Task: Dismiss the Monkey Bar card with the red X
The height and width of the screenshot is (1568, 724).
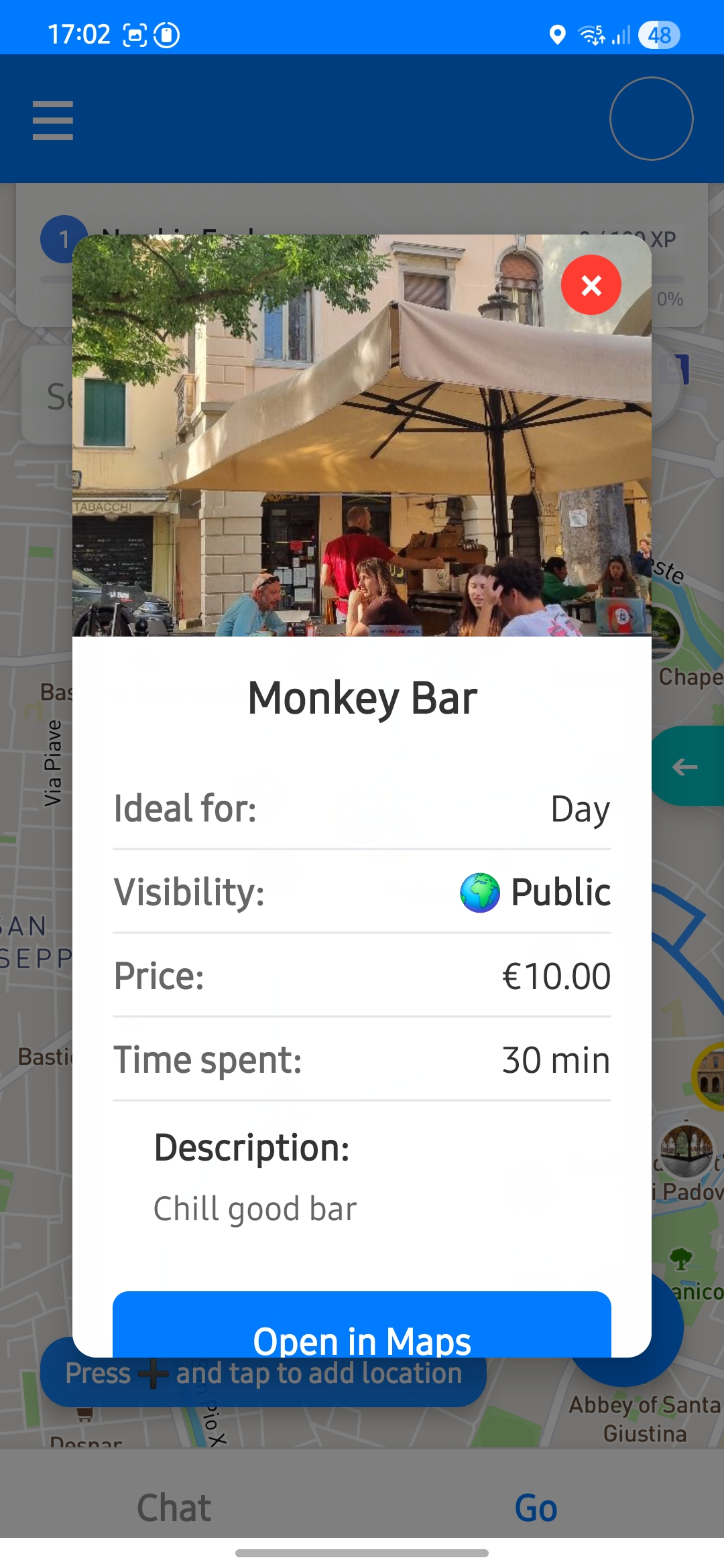Action: point(593,284)
